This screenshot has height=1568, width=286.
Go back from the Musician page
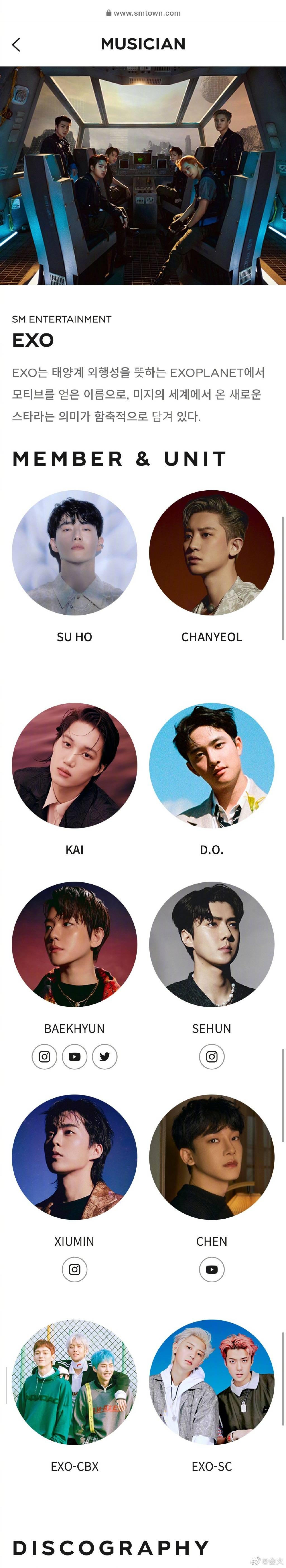pyautogui.click(x=16, y=44)
